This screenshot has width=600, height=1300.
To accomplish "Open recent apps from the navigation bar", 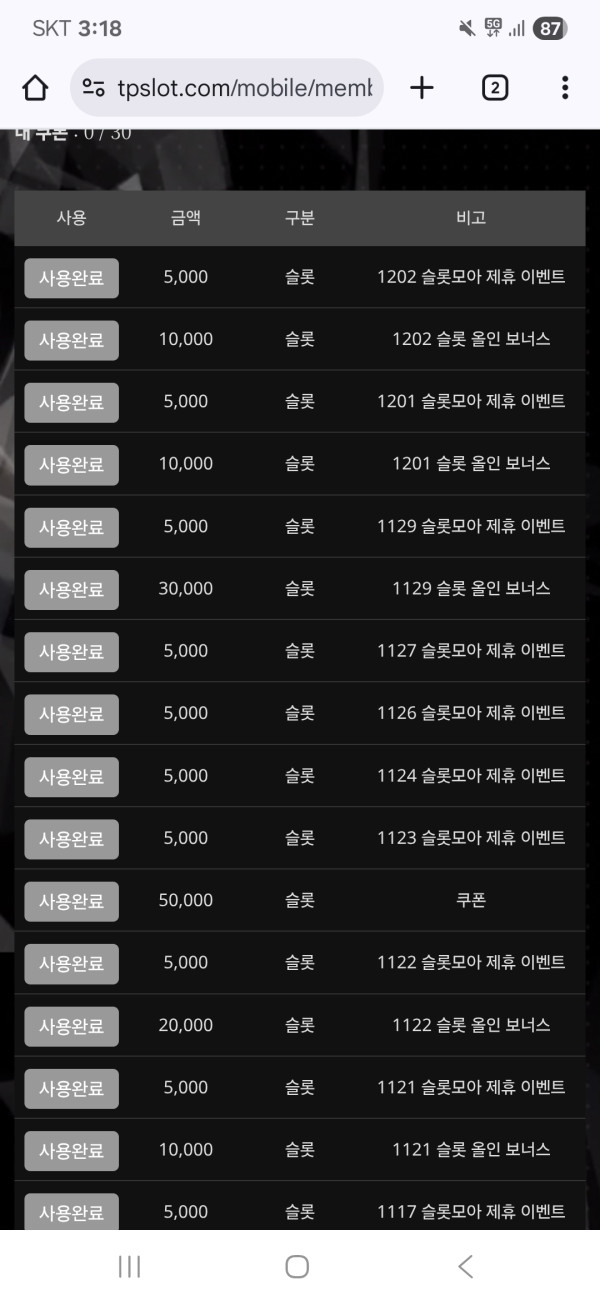I will click(x=129, y=1267).
